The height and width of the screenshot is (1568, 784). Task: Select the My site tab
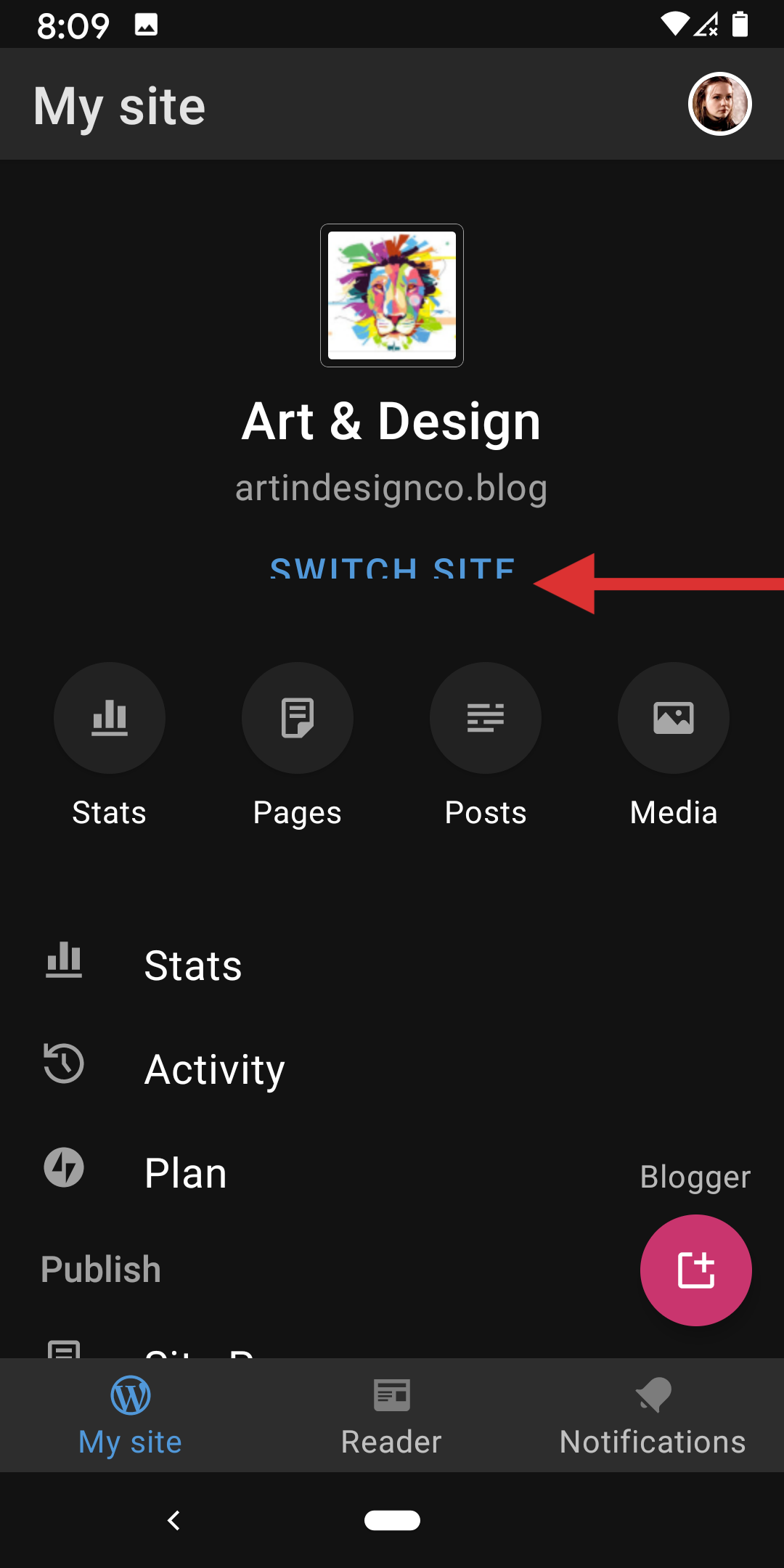(131, 1416)
